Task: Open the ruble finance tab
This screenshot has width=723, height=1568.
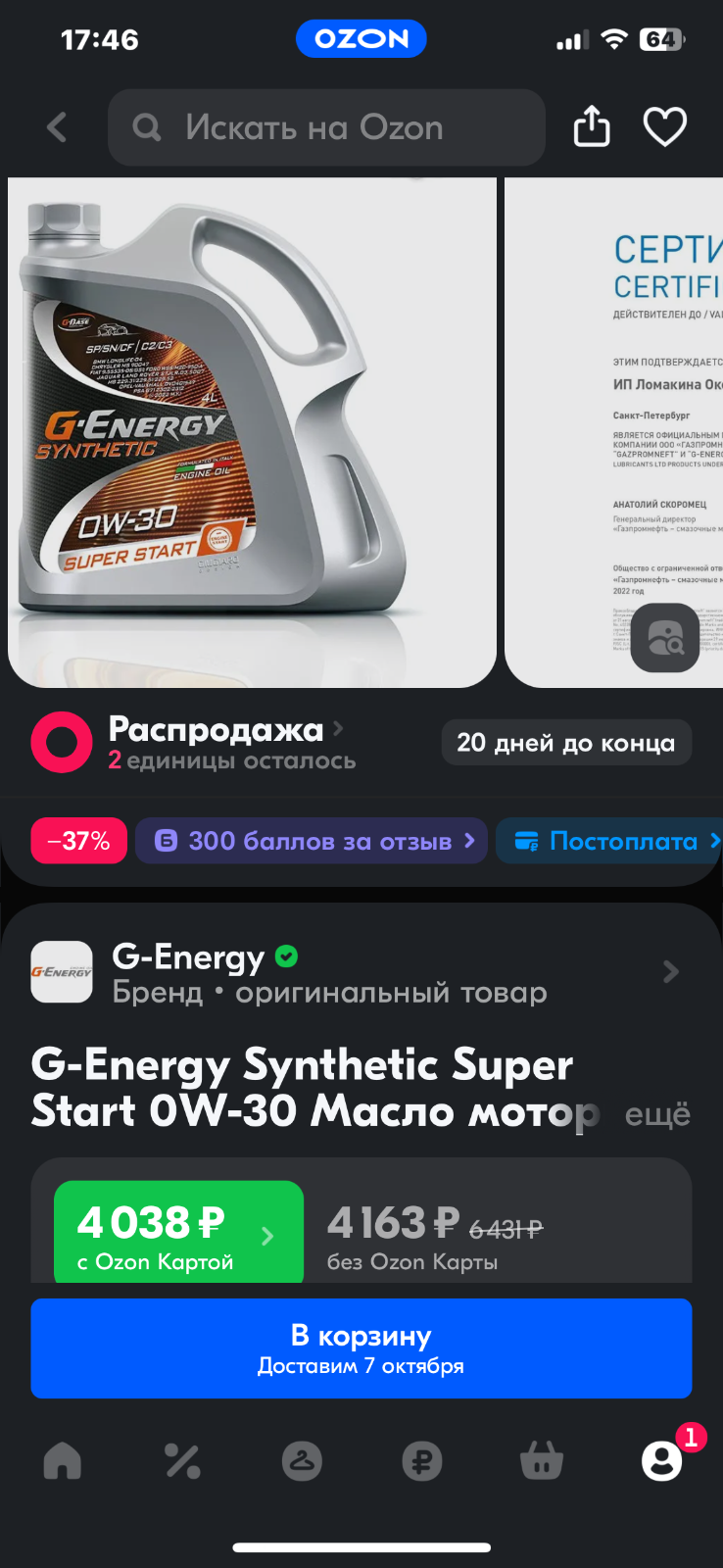Action: [x=422, y=1461]
